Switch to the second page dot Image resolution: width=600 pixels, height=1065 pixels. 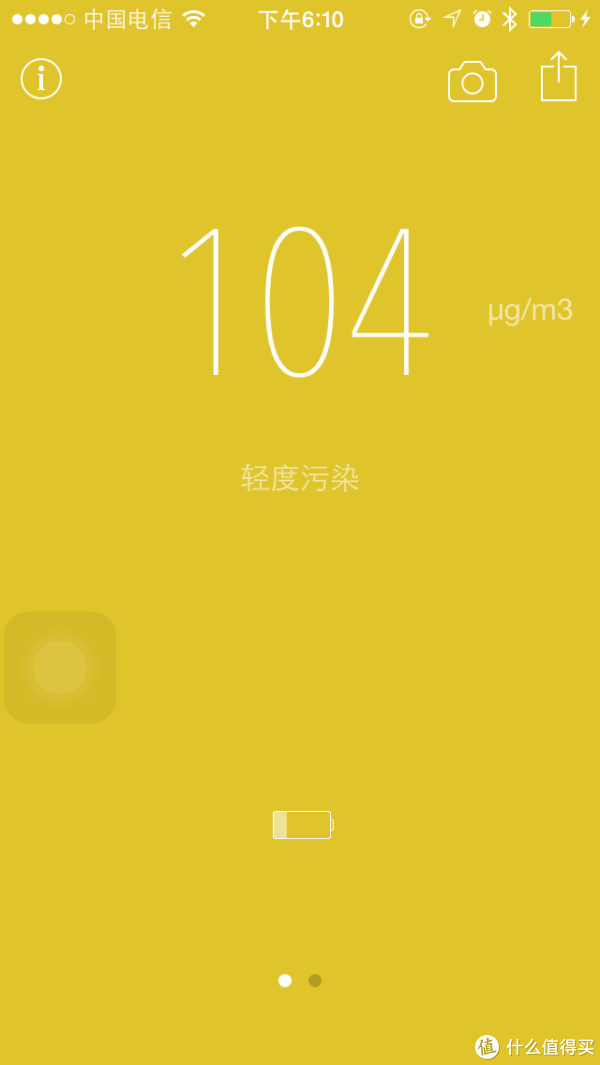point(315,980)
